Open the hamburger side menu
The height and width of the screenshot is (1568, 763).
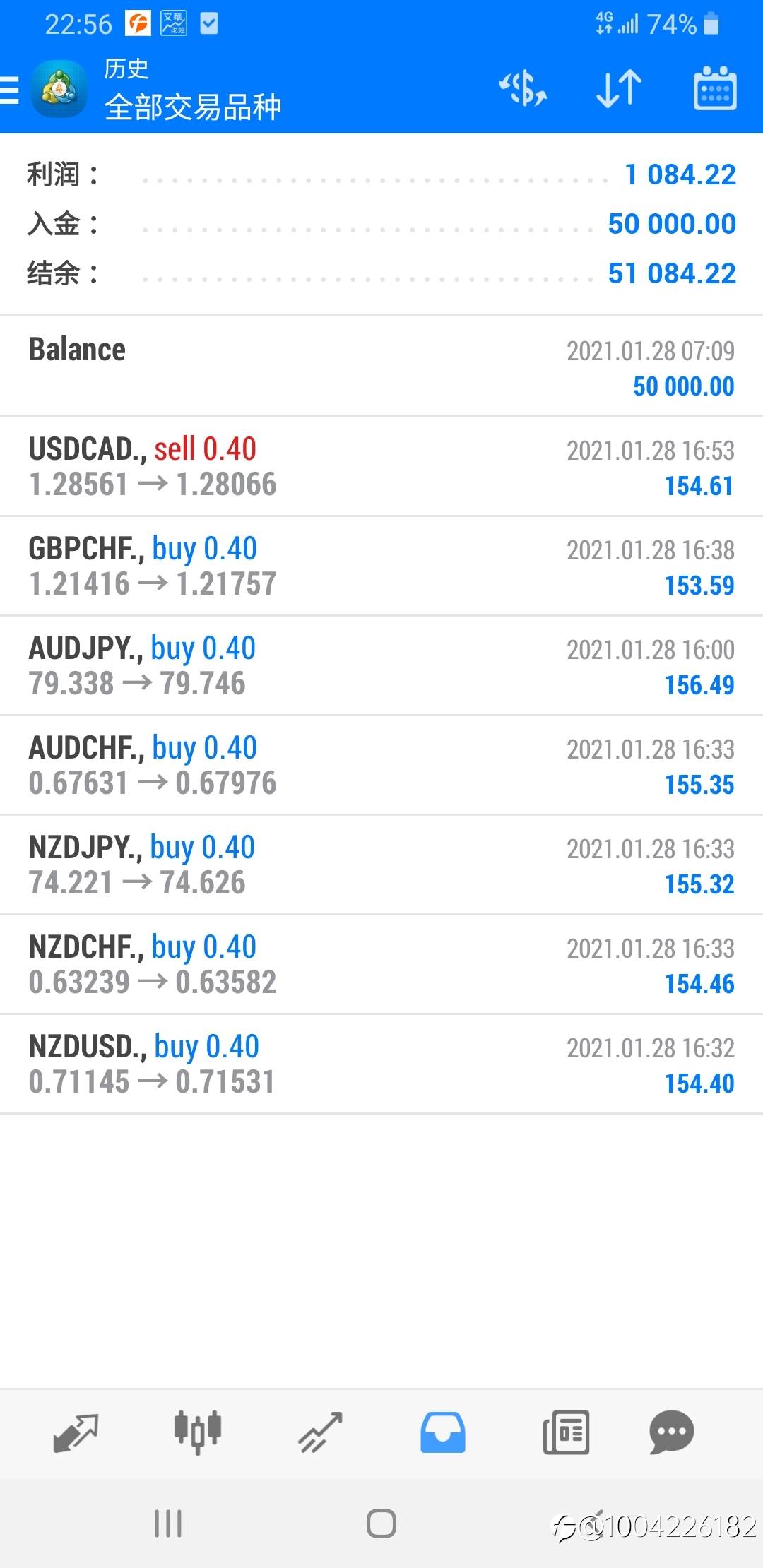(x=11, y=90)
